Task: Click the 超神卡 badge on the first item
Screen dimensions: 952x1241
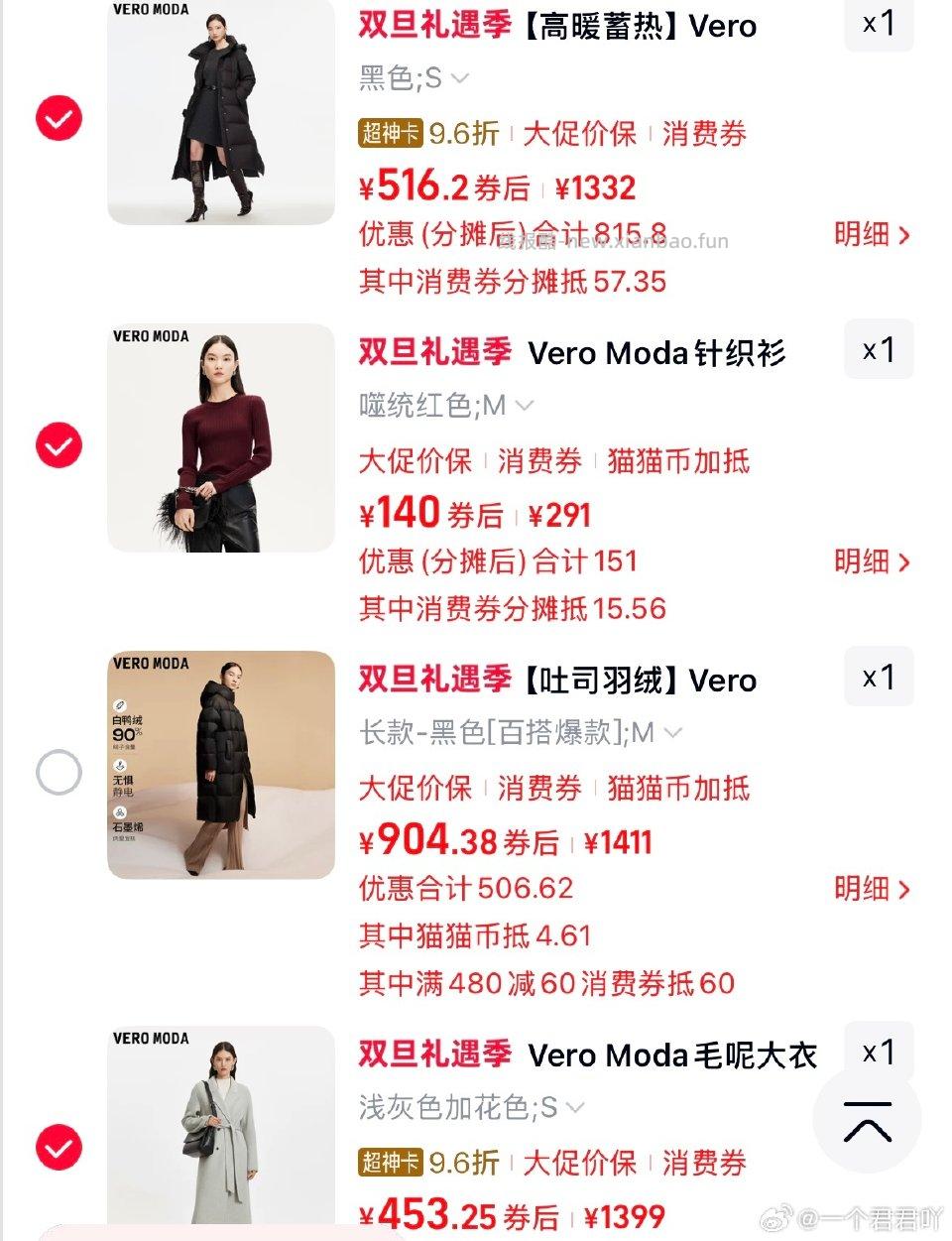Action: click(x=390, y=134)
